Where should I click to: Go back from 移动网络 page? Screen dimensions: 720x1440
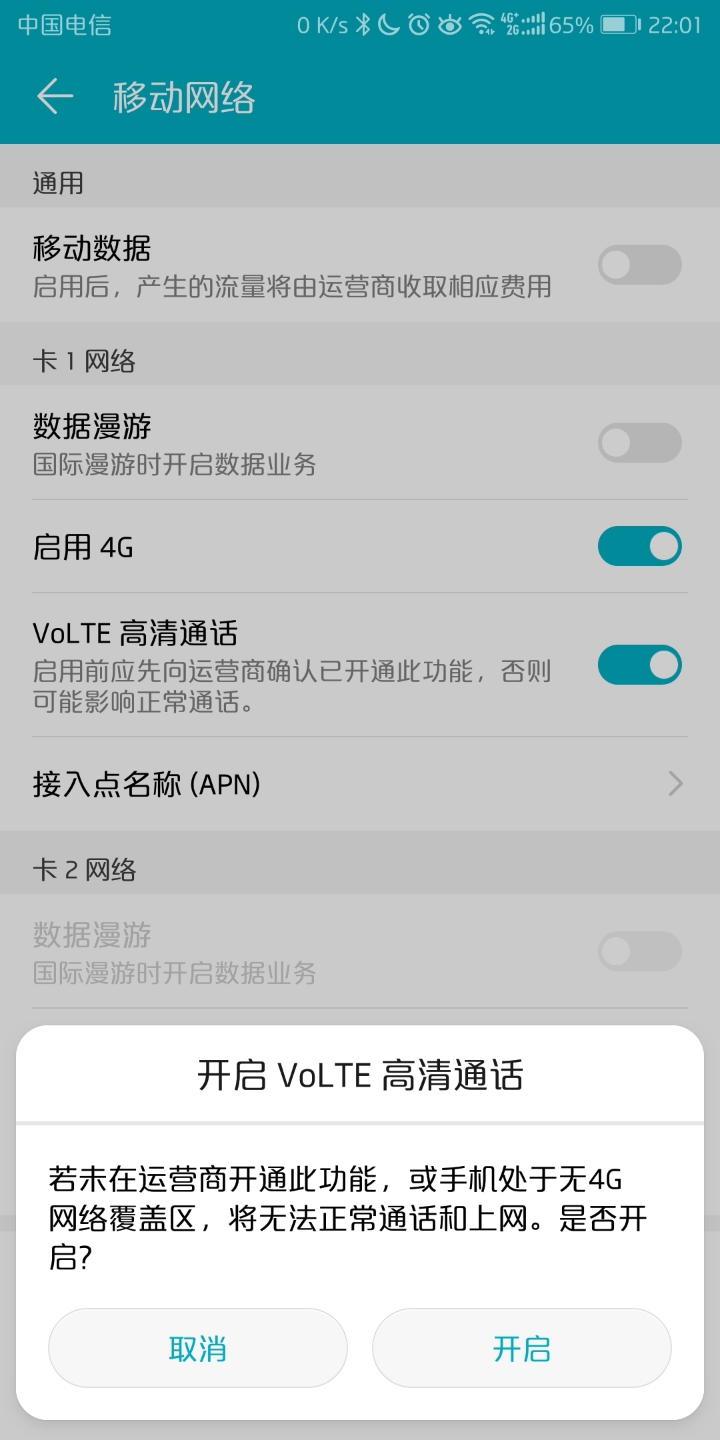(55, 97)
